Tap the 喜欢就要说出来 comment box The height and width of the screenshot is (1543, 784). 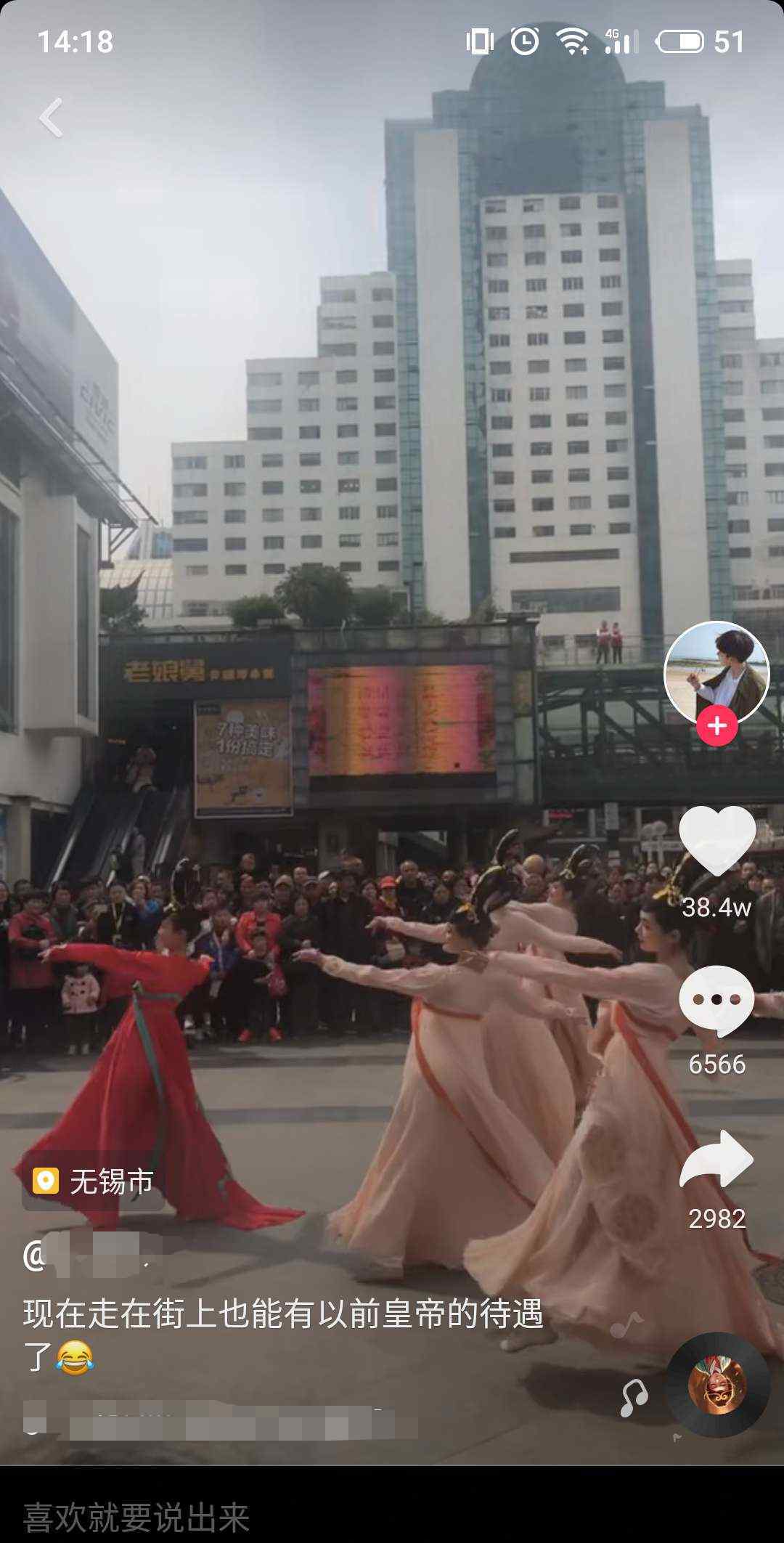[136, 1518]
